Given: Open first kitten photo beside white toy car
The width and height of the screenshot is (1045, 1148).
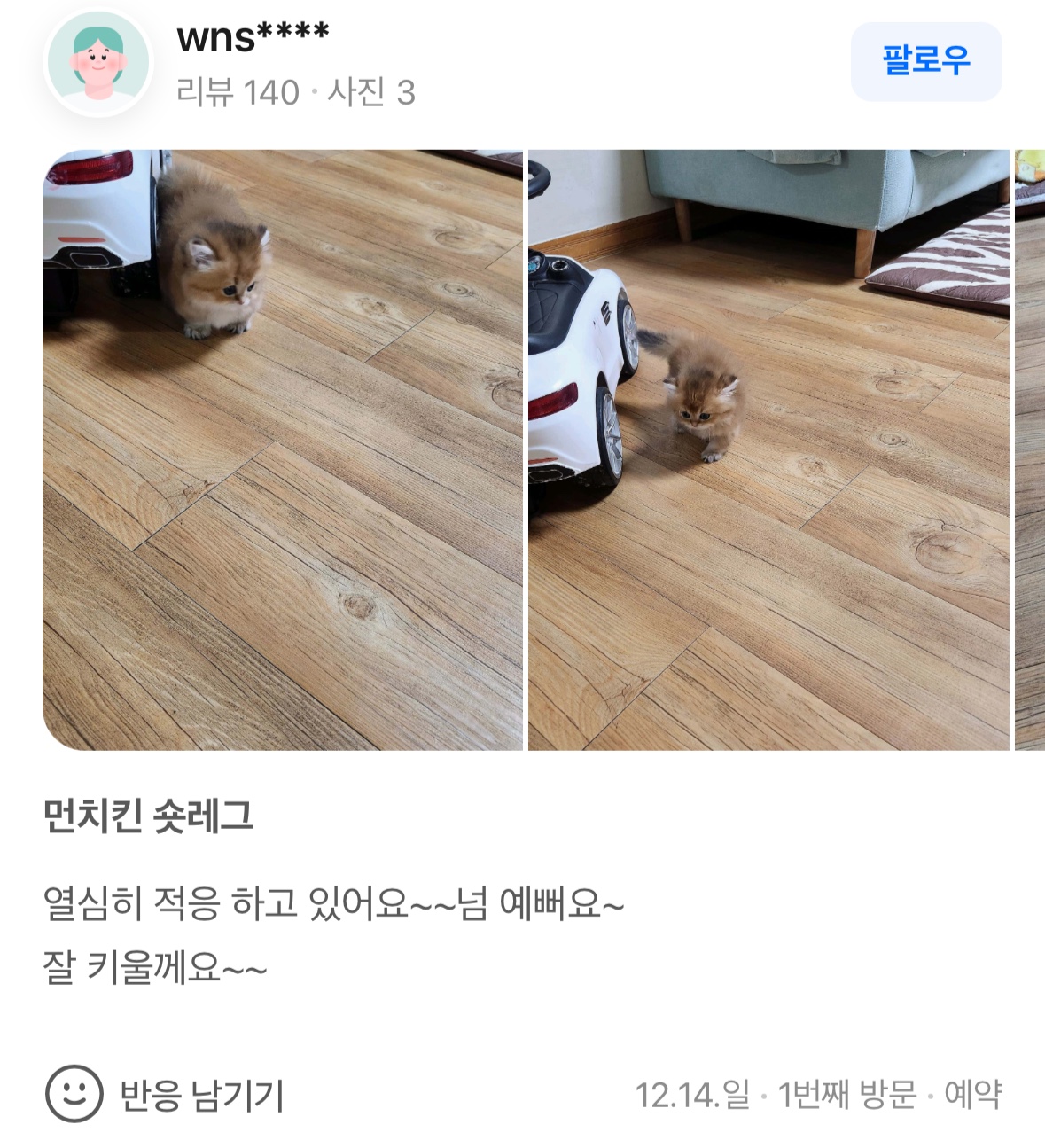Looking at the screenshot, I should 283,449.
